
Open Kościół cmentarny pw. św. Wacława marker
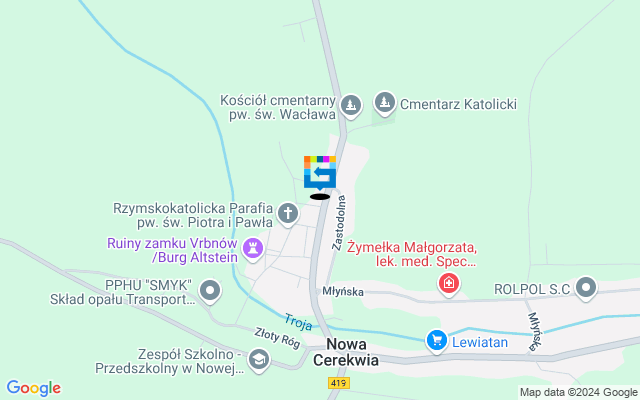pyautogui.click(x=350, y=103)
